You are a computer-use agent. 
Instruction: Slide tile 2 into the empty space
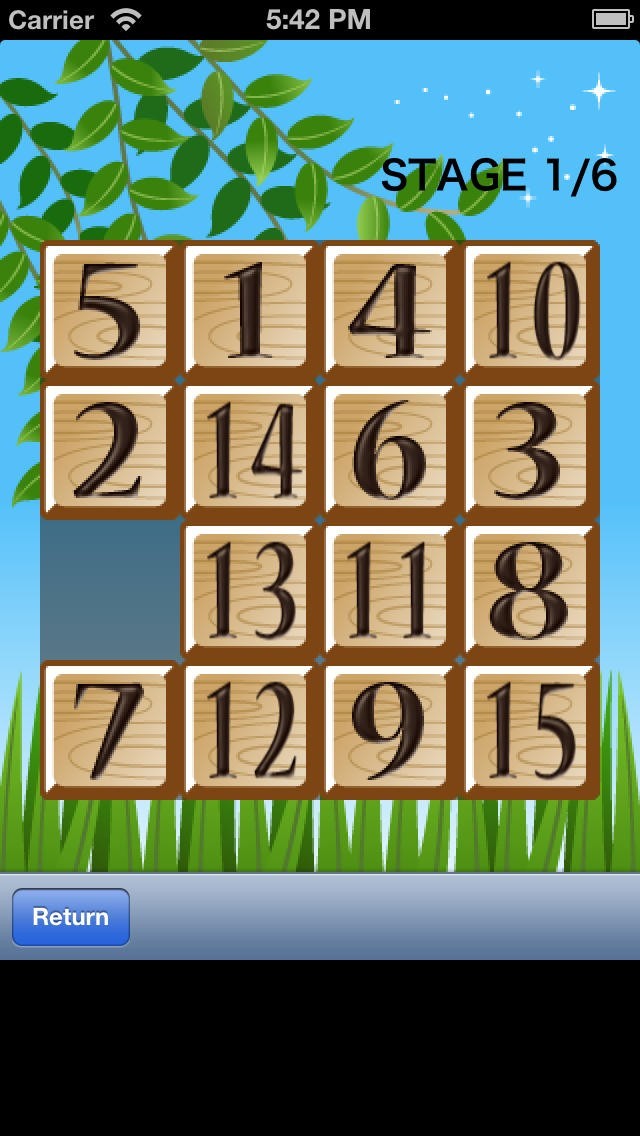pyautogui.click(x=109, y=451)
